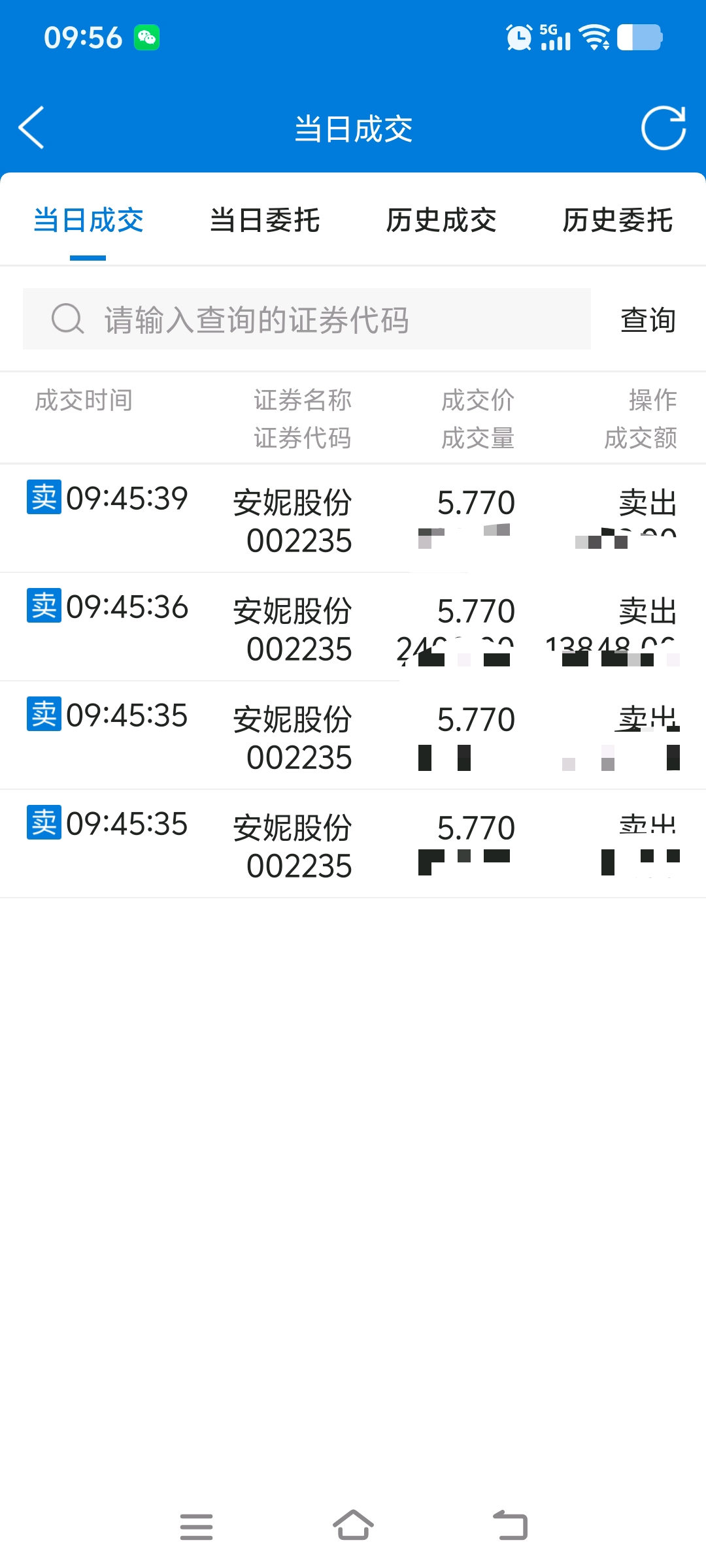This screenshot has height=1568, width=706.
Task: Tap the system home button
Action: (353, 1526)
